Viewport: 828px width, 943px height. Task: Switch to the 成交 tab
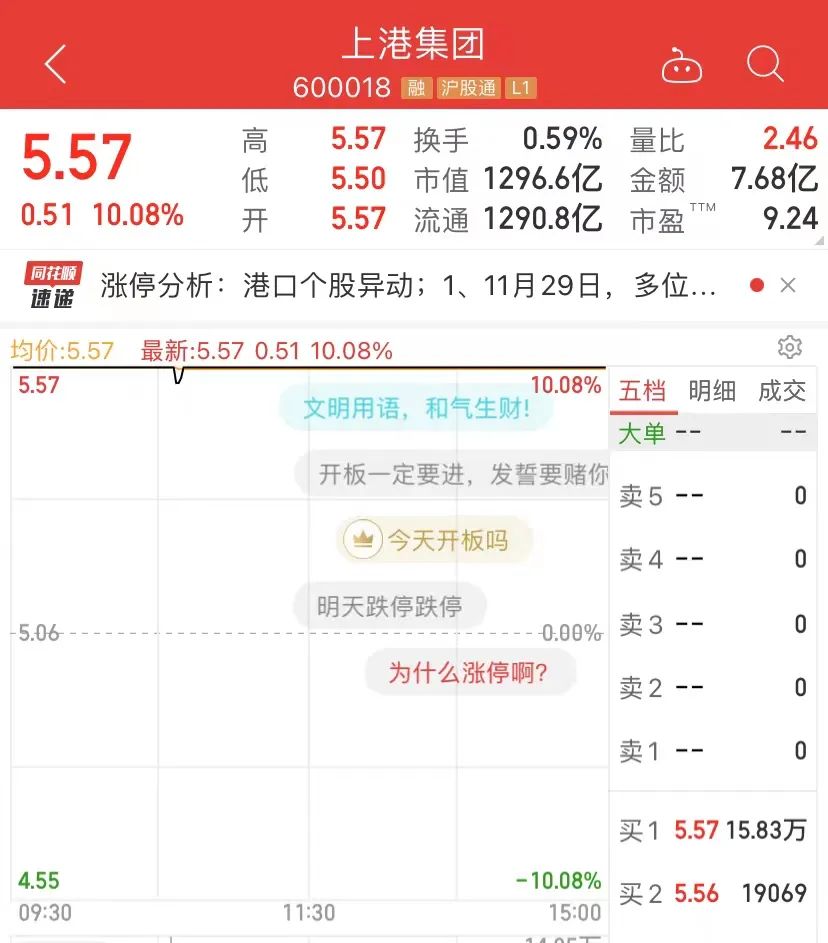(x=782, y=391)
